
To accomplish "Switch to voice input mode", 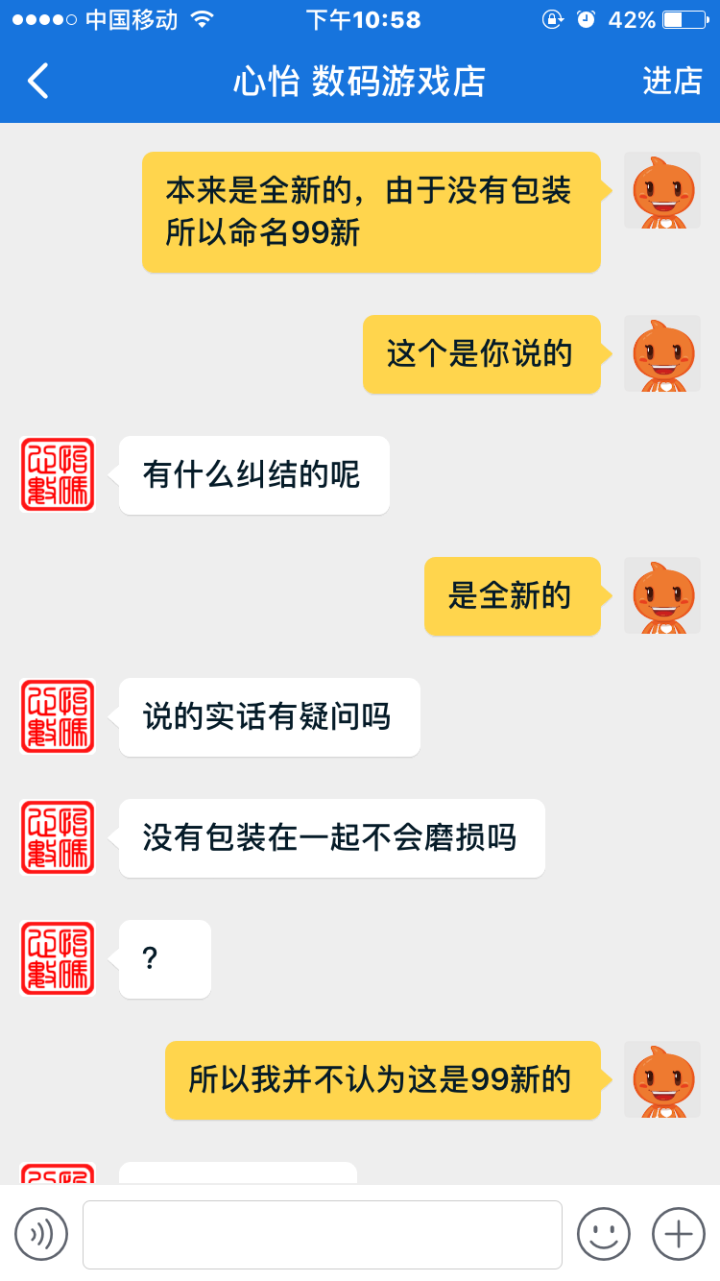I will tap(41, 1234).
